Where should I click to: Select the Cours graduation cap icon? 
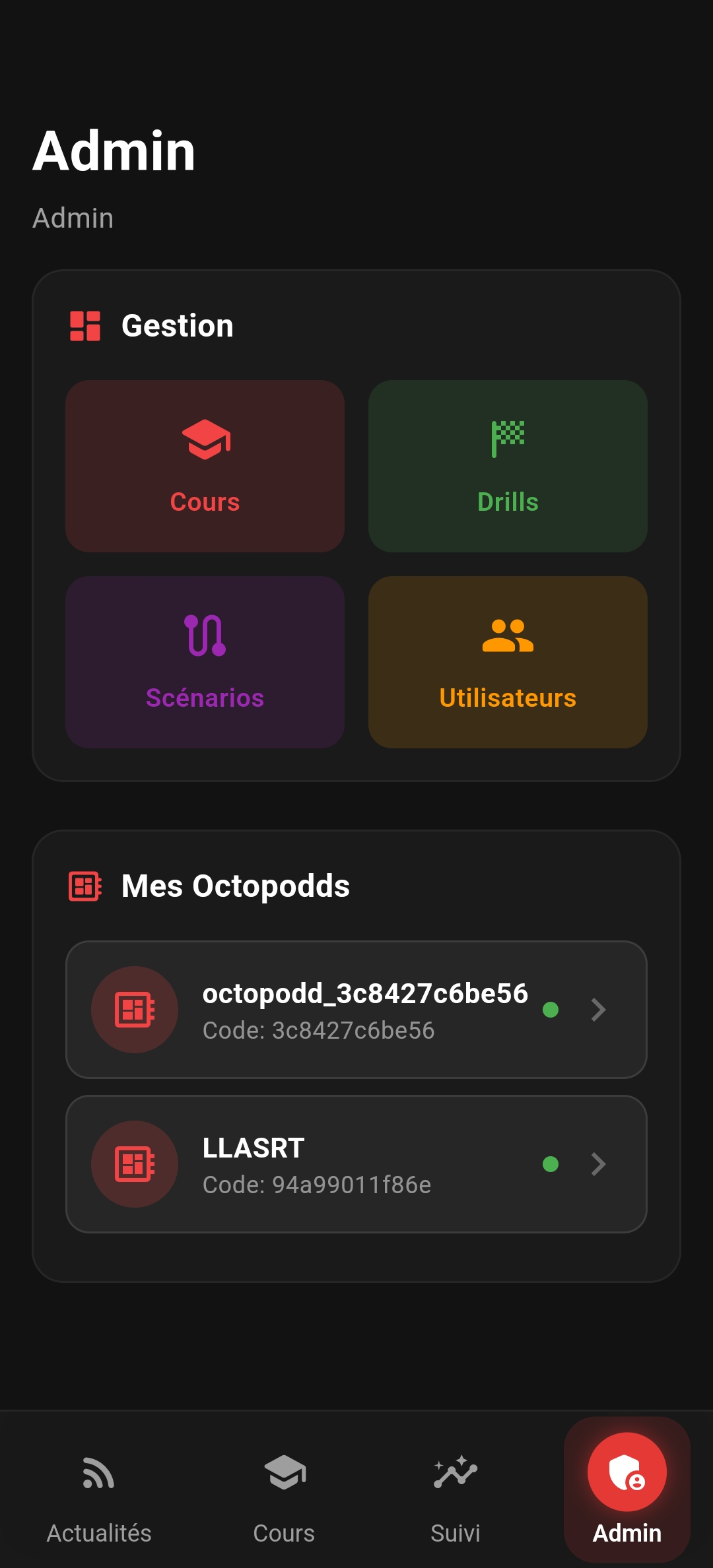point(205,439)
